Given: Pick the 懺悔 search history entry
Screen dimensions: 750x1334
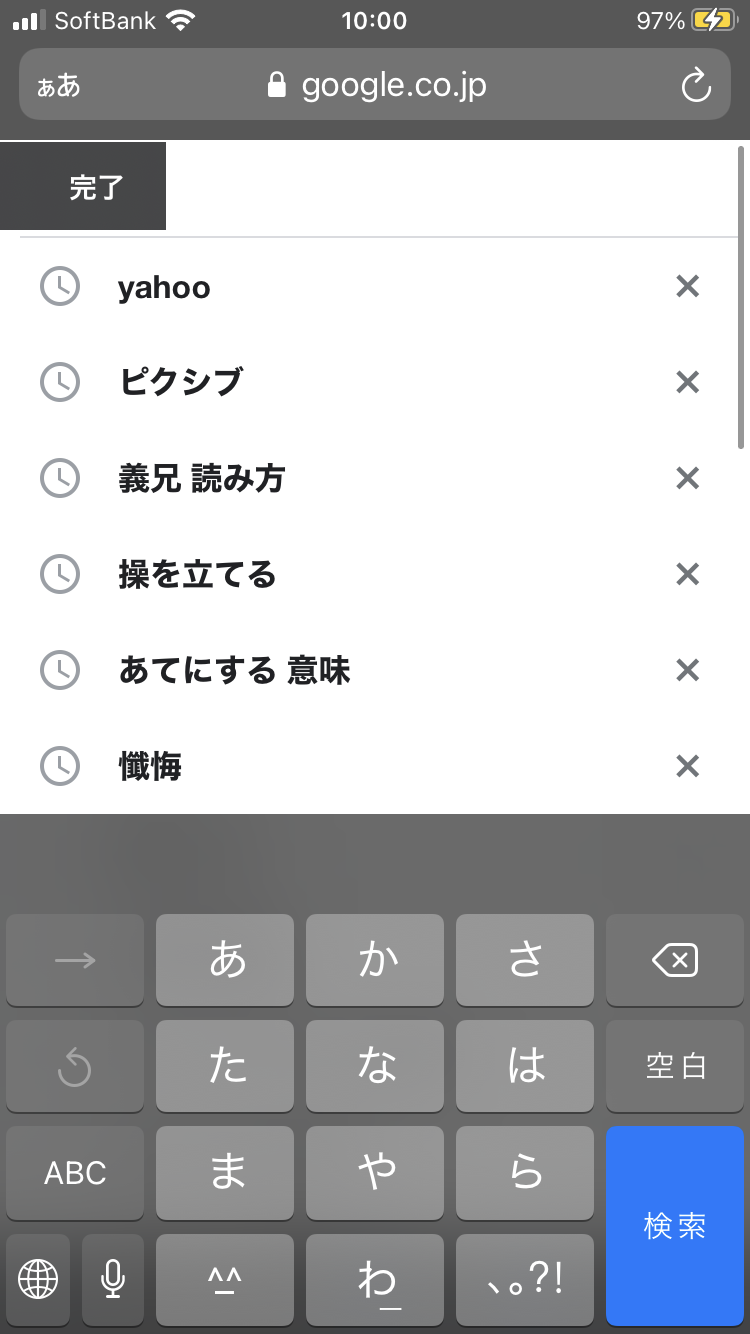Looking at the screenshot, I should pyautogui.click(x=150, y=767).
